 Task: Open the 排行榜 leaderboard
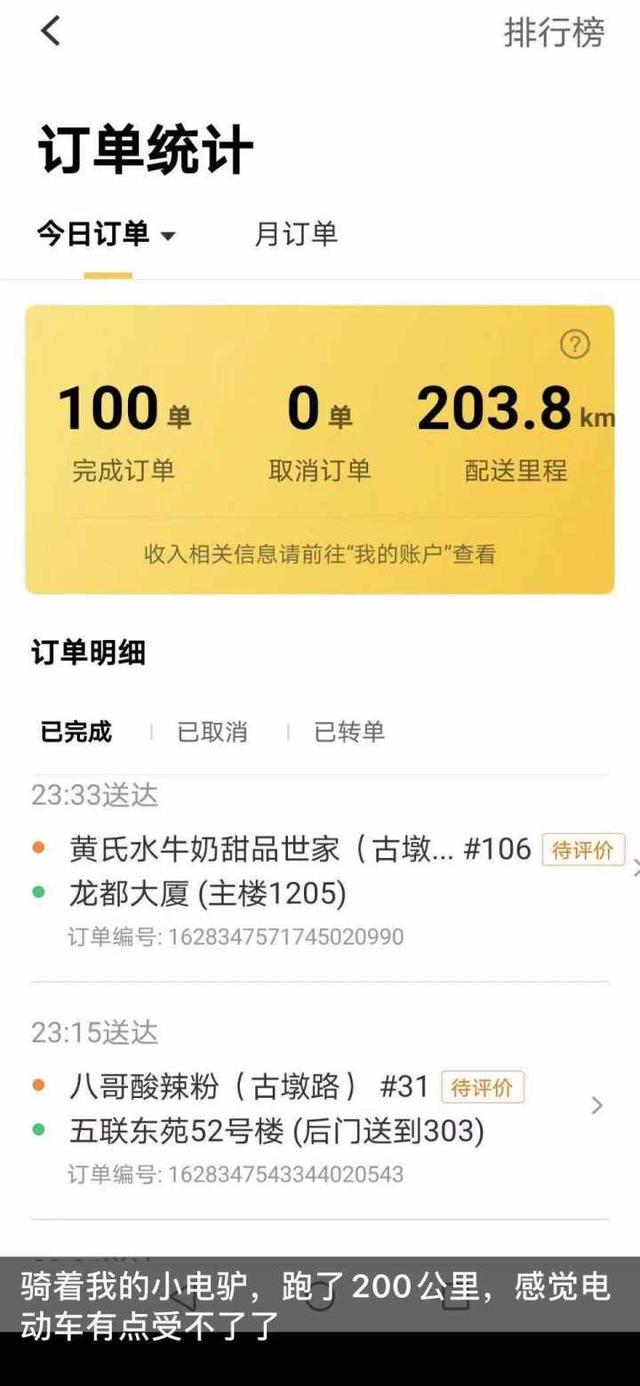coord(554,33)
